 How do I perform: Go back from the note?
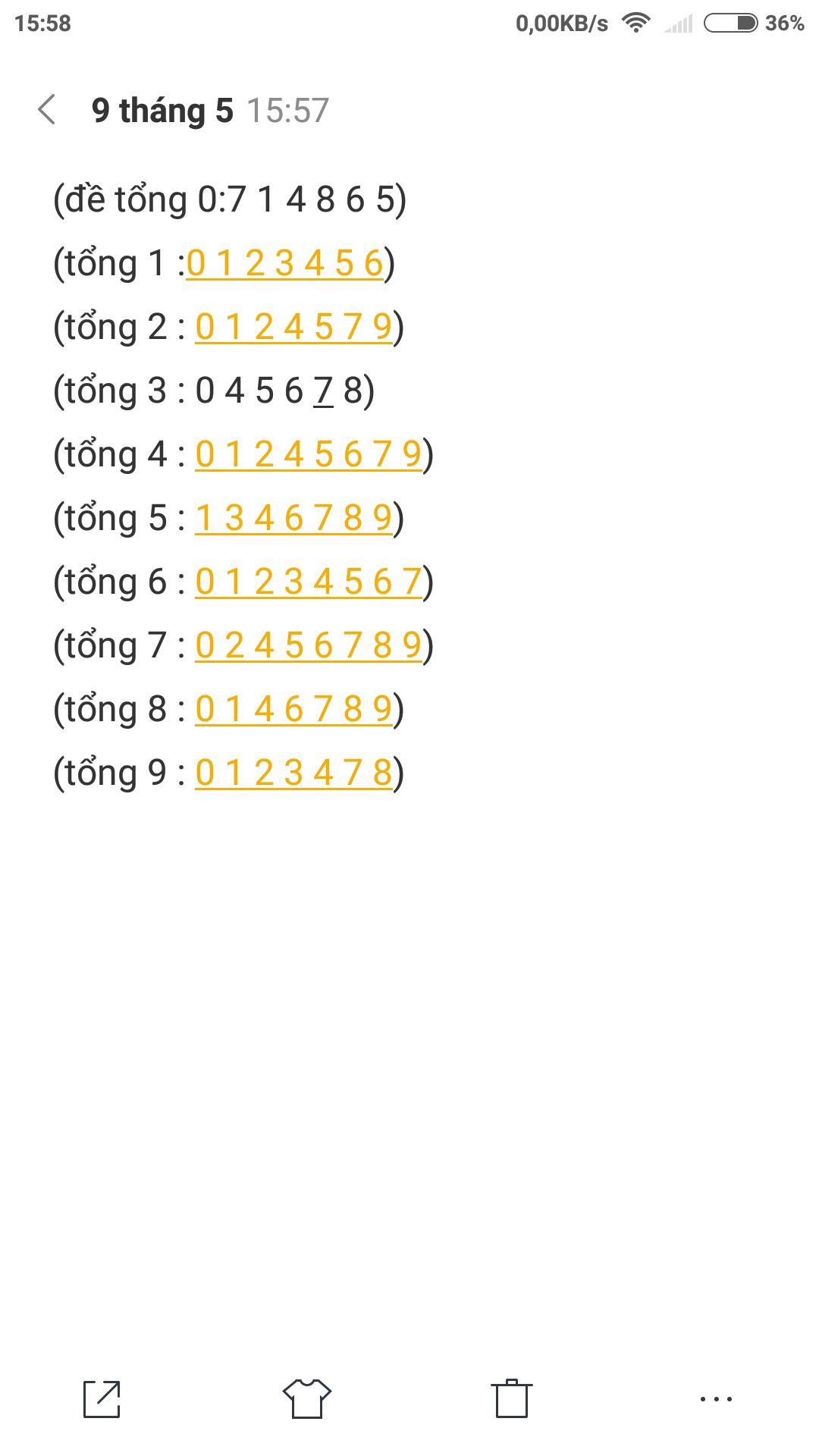[47, 110]
